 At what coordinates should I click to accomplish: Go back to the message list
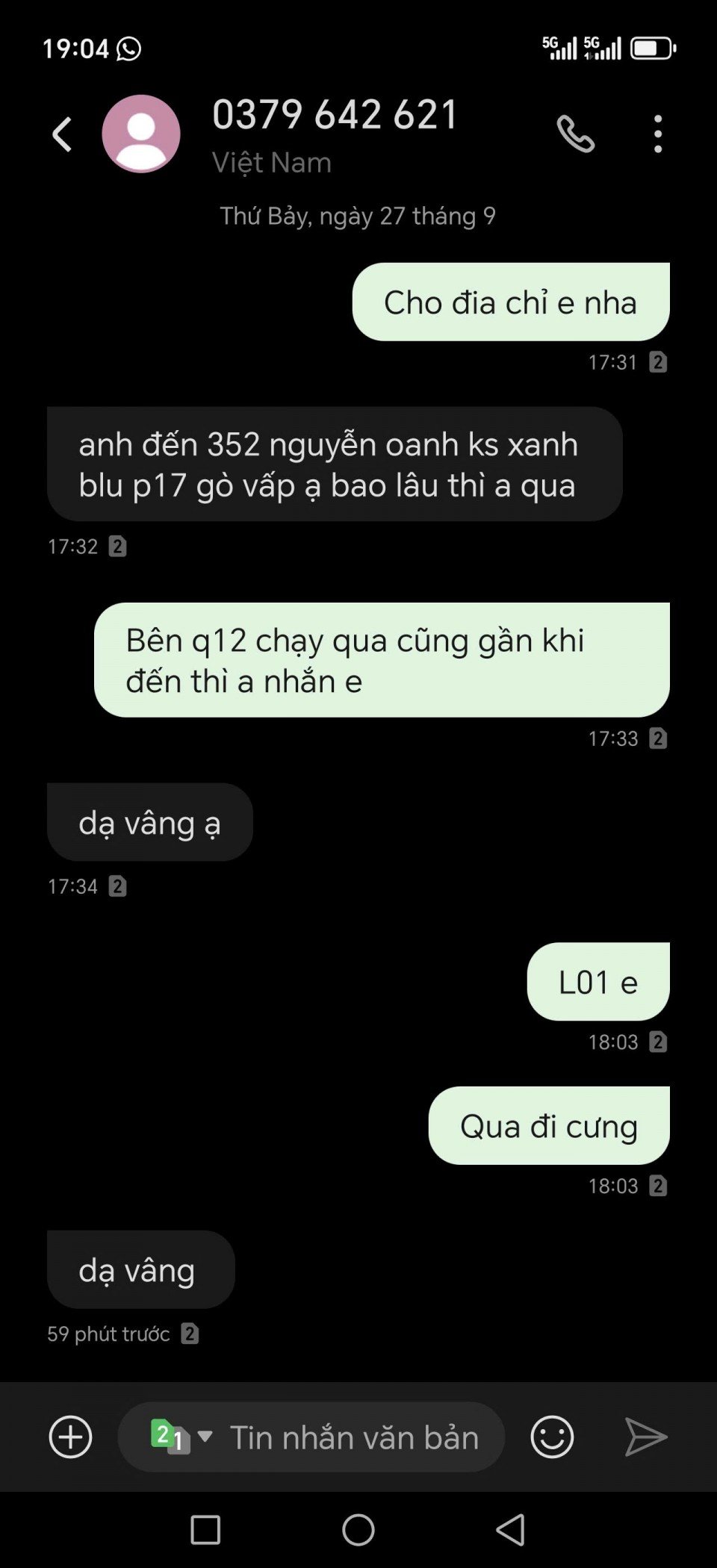62,134
